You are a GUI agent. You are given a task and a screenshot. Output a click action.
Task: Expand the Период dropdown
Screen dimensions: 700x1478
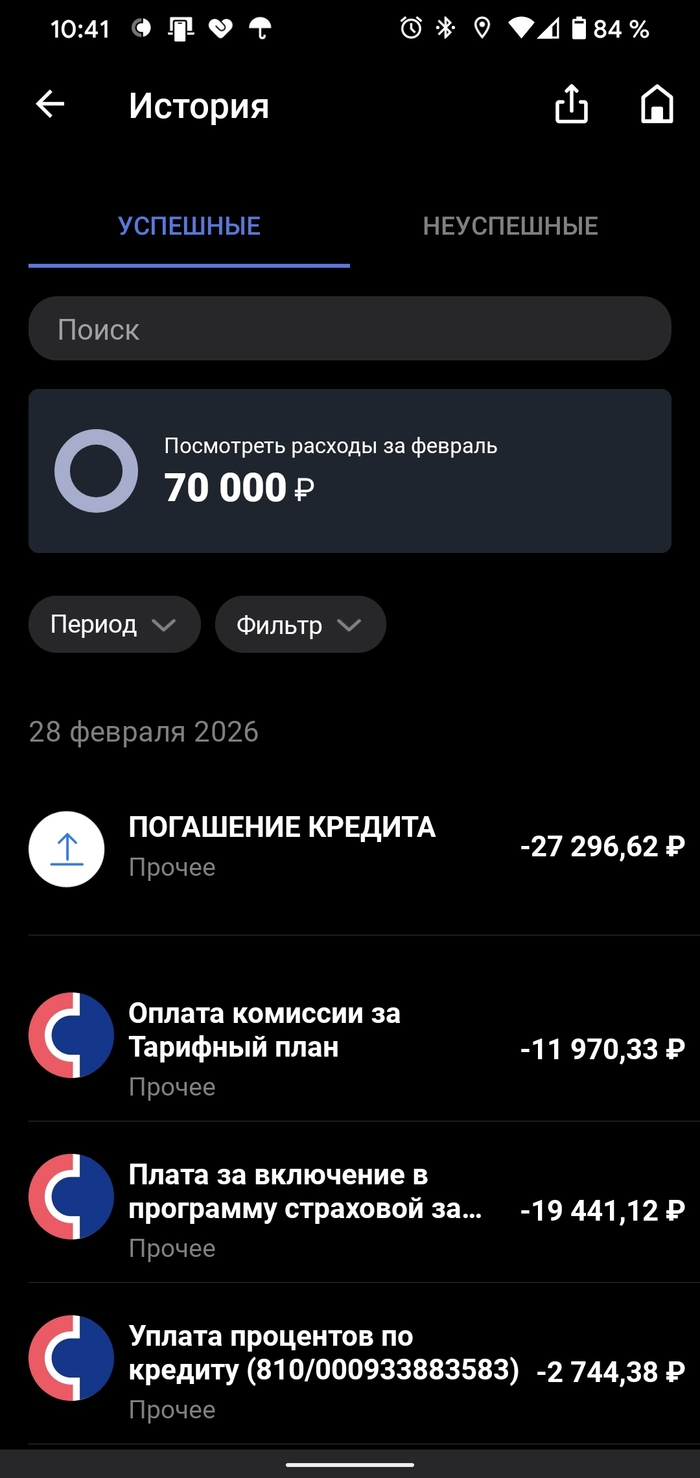click(114, 625)
